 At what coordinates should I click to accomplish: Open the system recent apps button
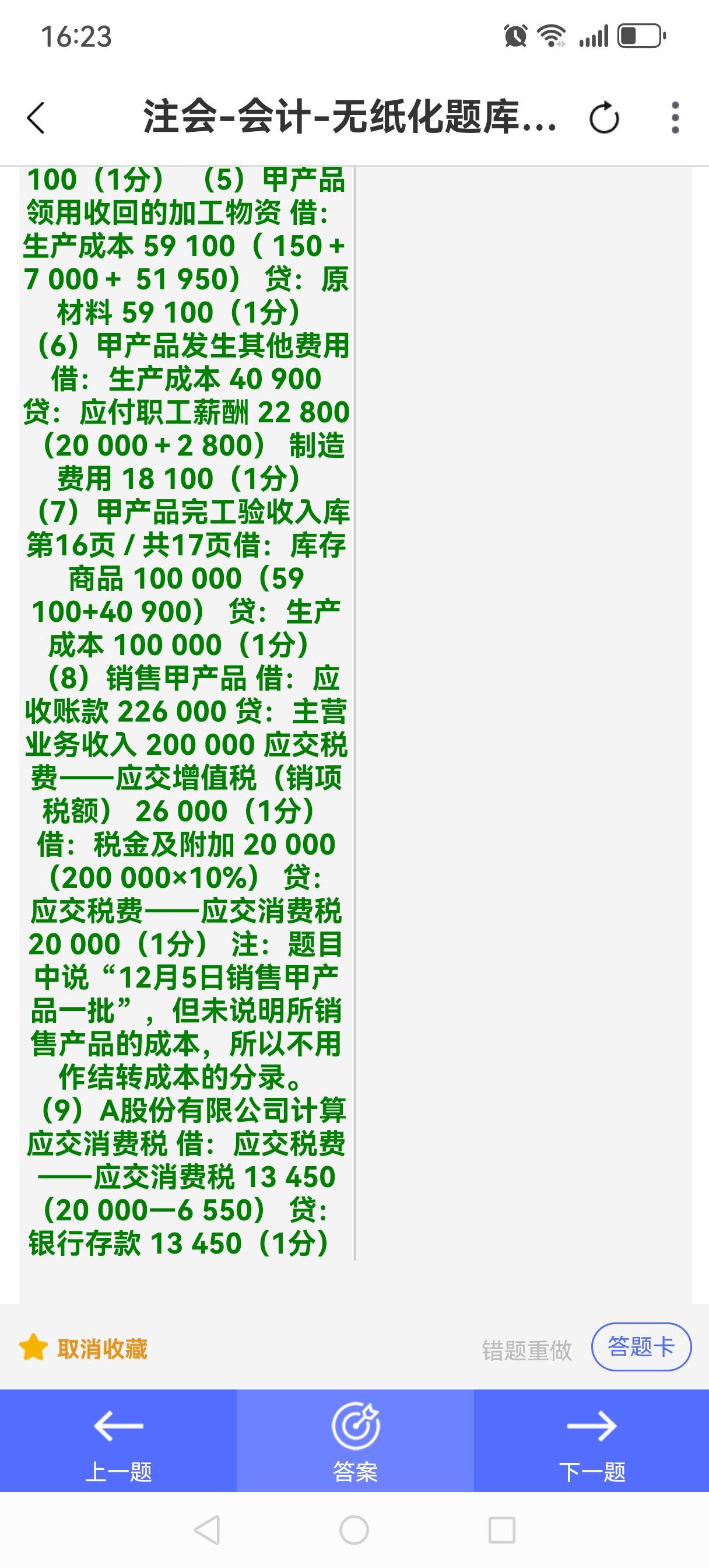point(502,1530)
